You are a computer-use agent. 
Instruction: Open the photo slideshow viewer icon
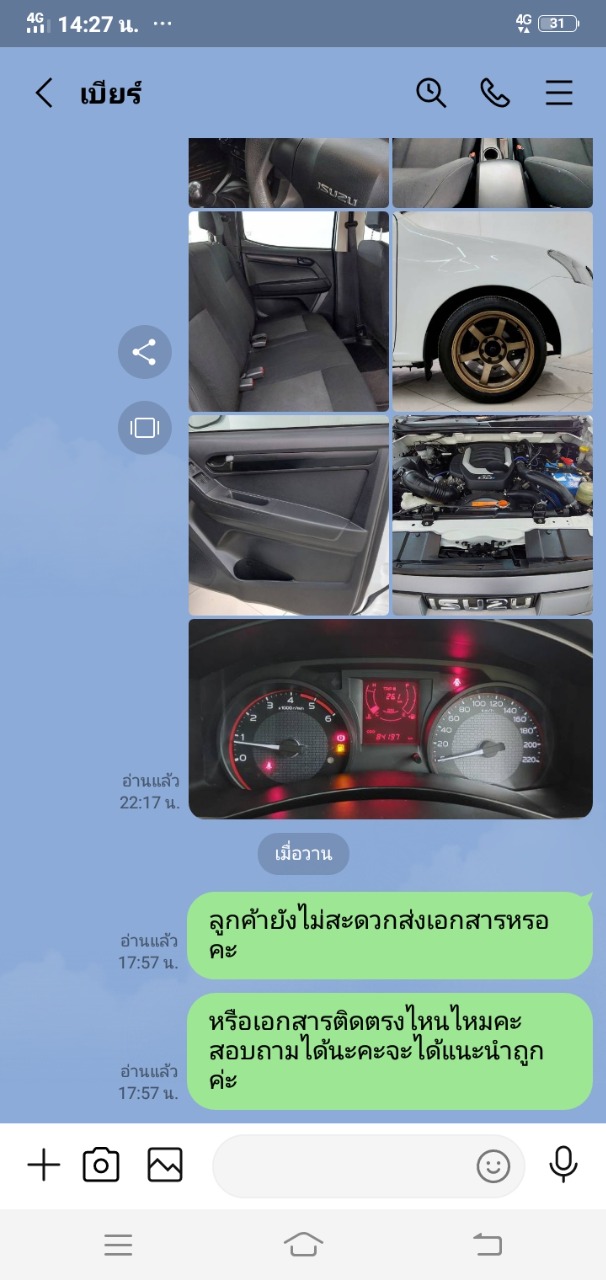pyautogui.click(x=145, y=428)
